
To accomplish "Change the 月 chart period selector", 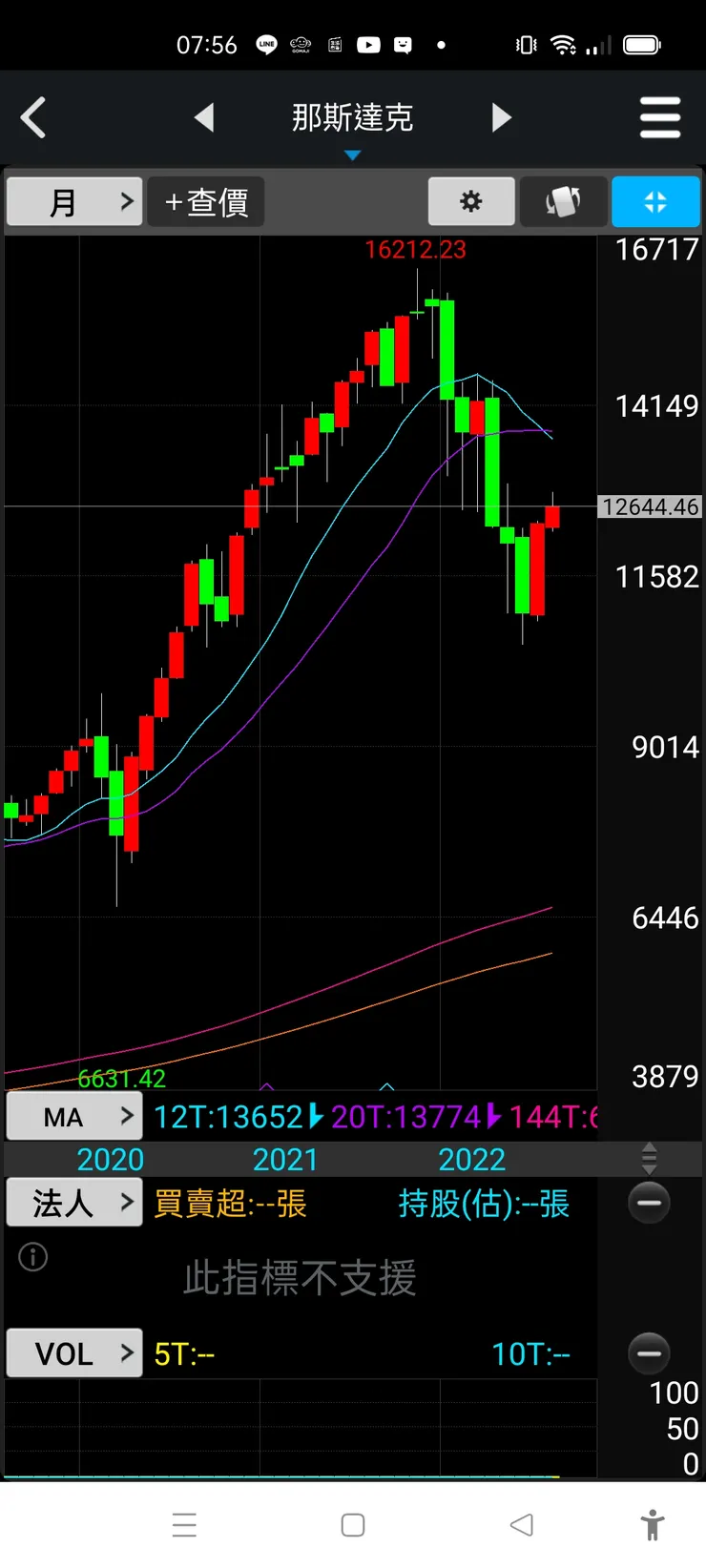I will [74, 201].
